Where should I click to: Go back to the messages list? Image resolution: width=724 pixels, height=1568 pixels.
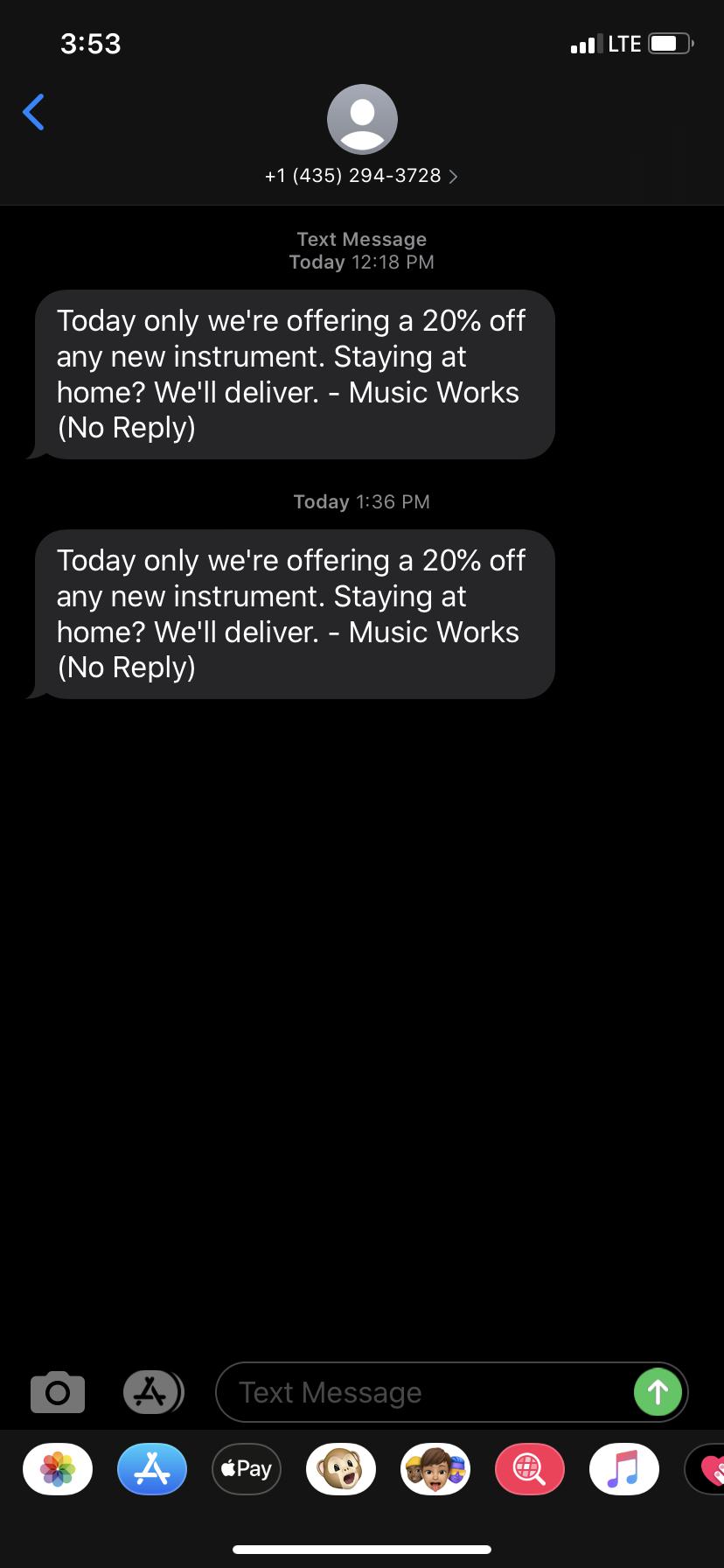point(33,111)
